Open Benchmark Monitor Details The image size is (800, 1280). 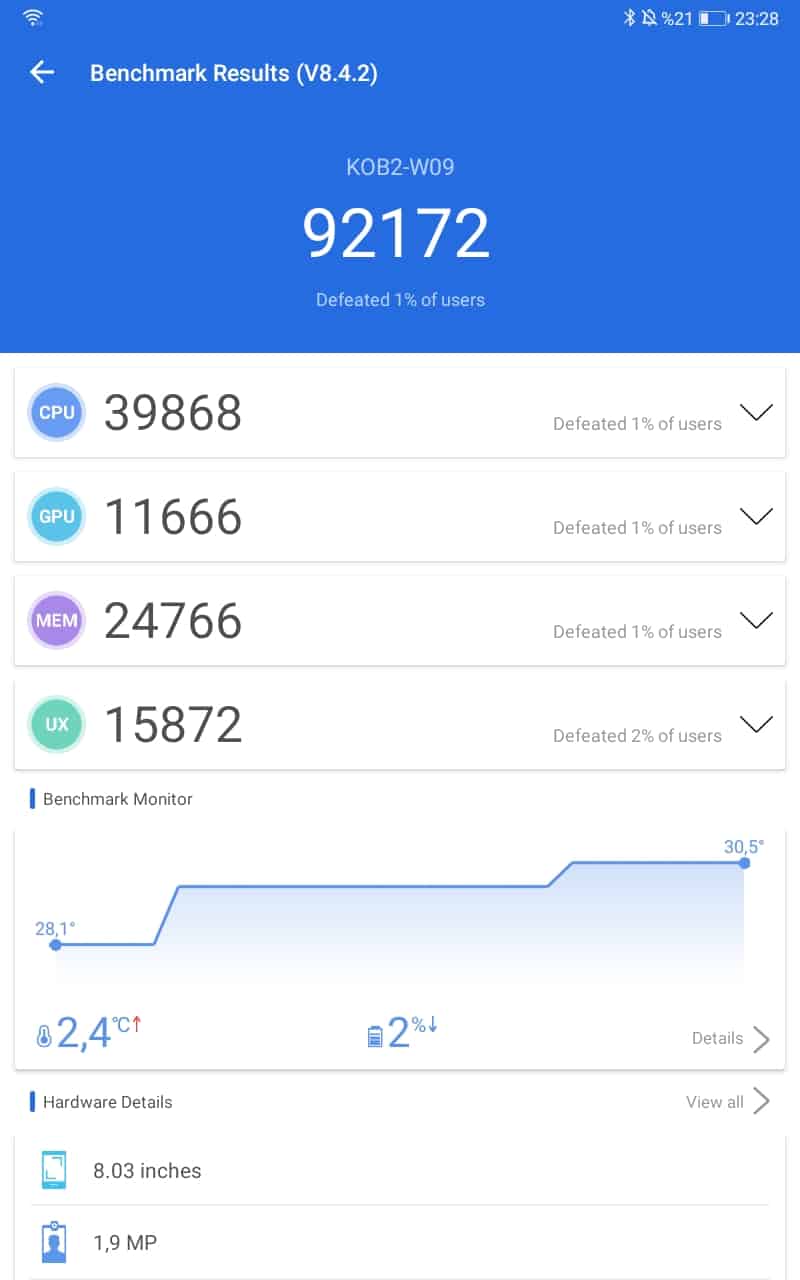coord(731,1039)
